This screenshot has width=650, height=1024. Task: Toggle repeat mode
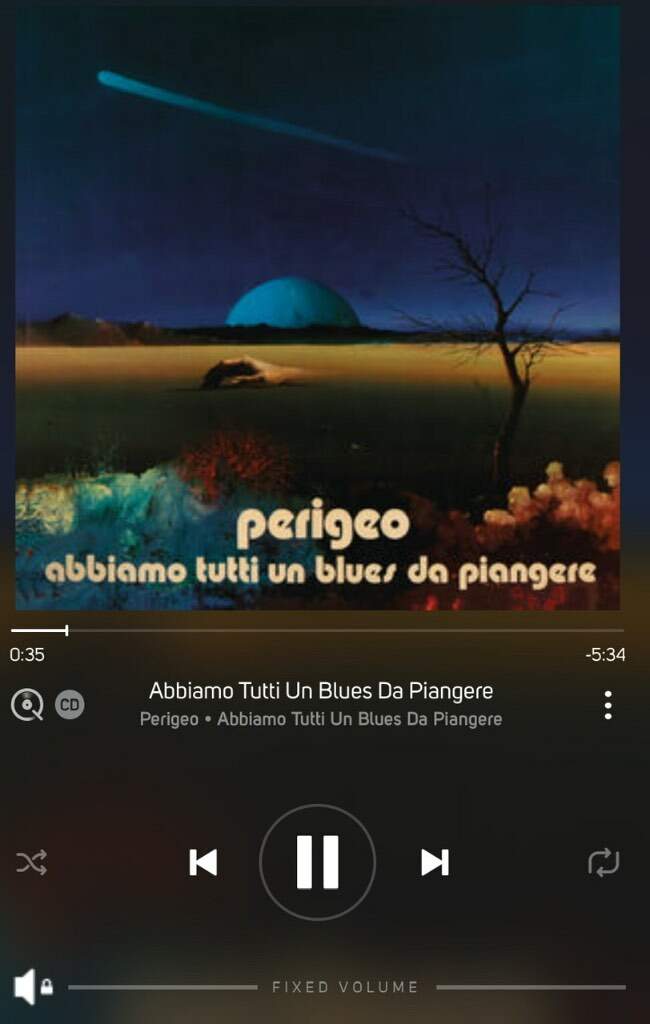pos(604,862)
